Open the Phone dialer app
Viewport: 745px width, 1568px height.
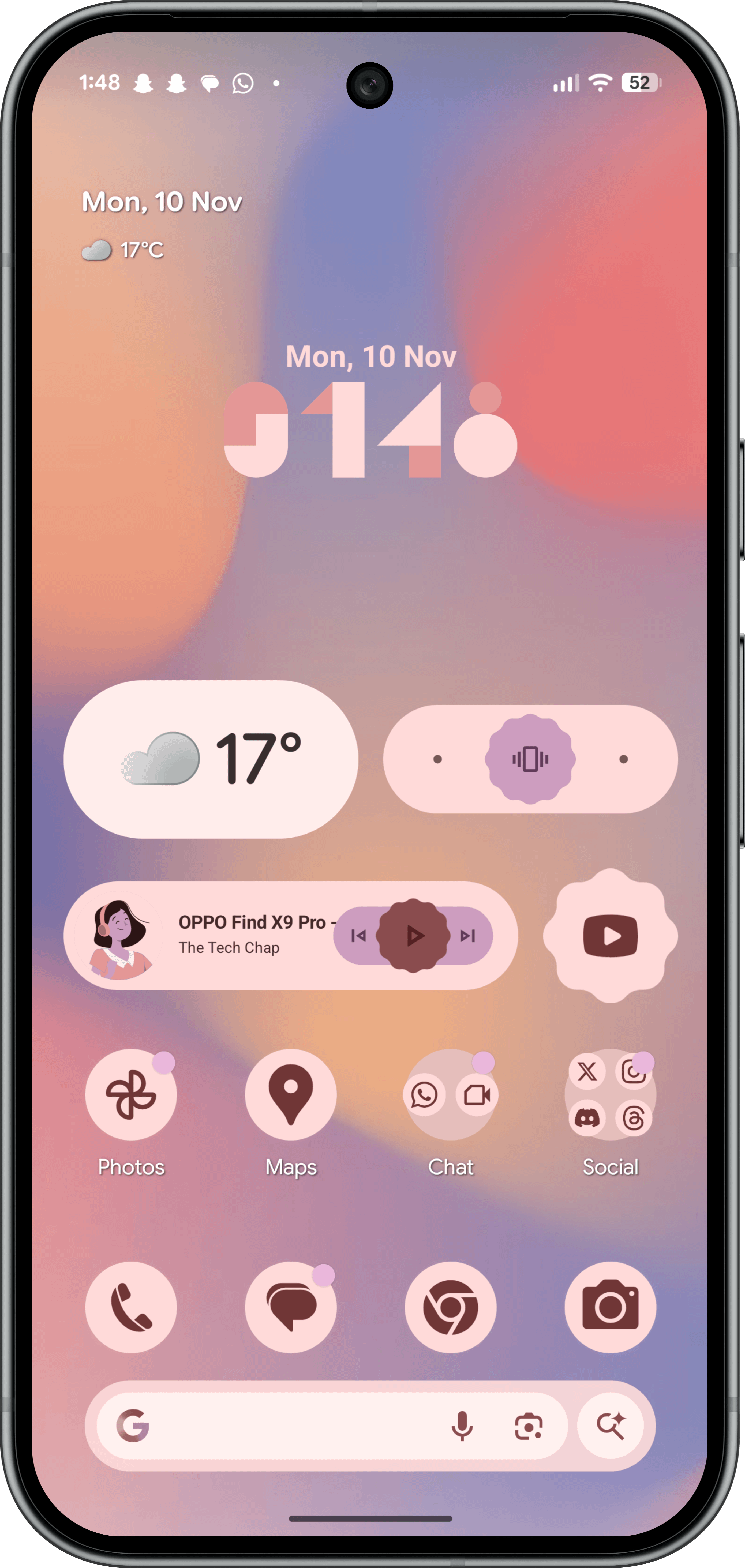click(x=131, y=1307)
